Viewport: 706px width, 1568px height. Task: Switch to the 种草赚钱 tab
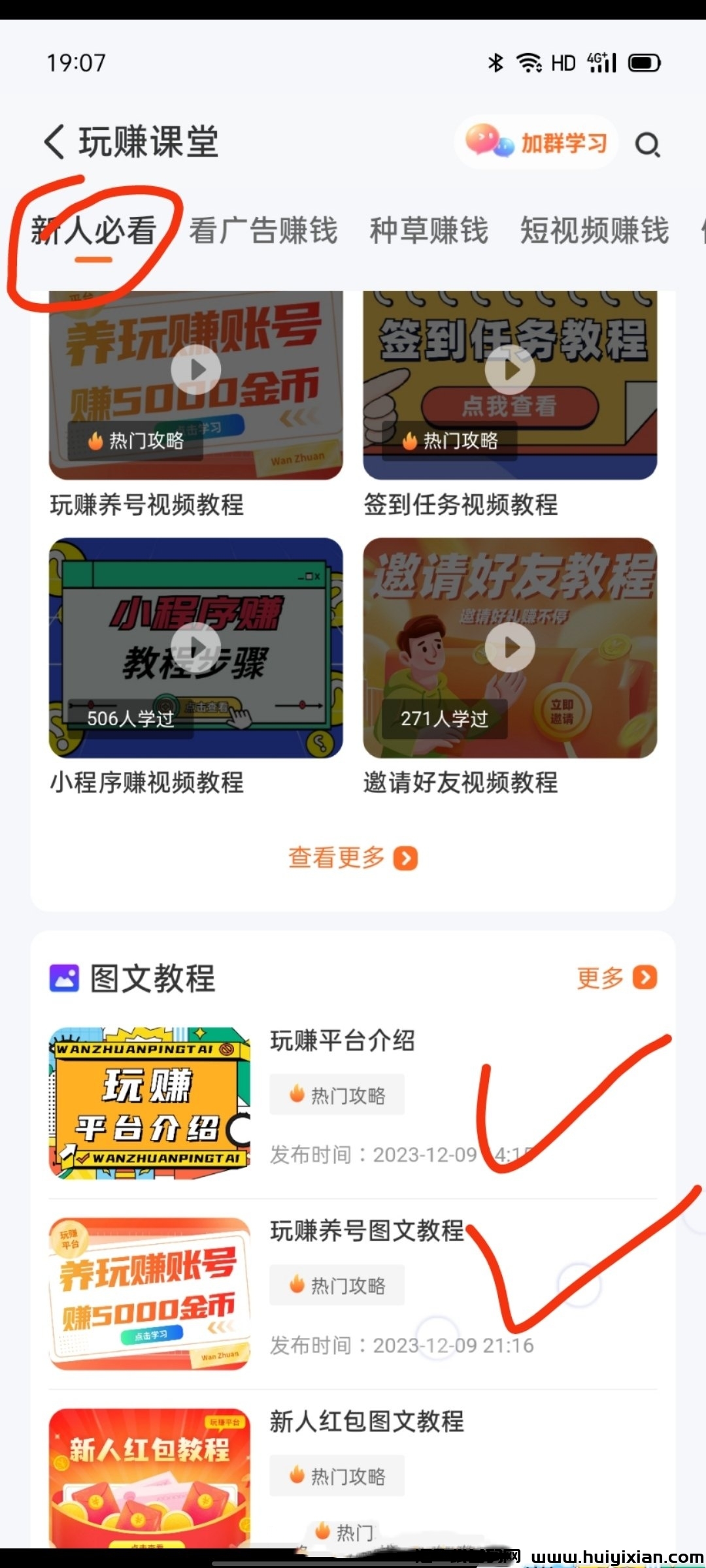coord(429,231)
